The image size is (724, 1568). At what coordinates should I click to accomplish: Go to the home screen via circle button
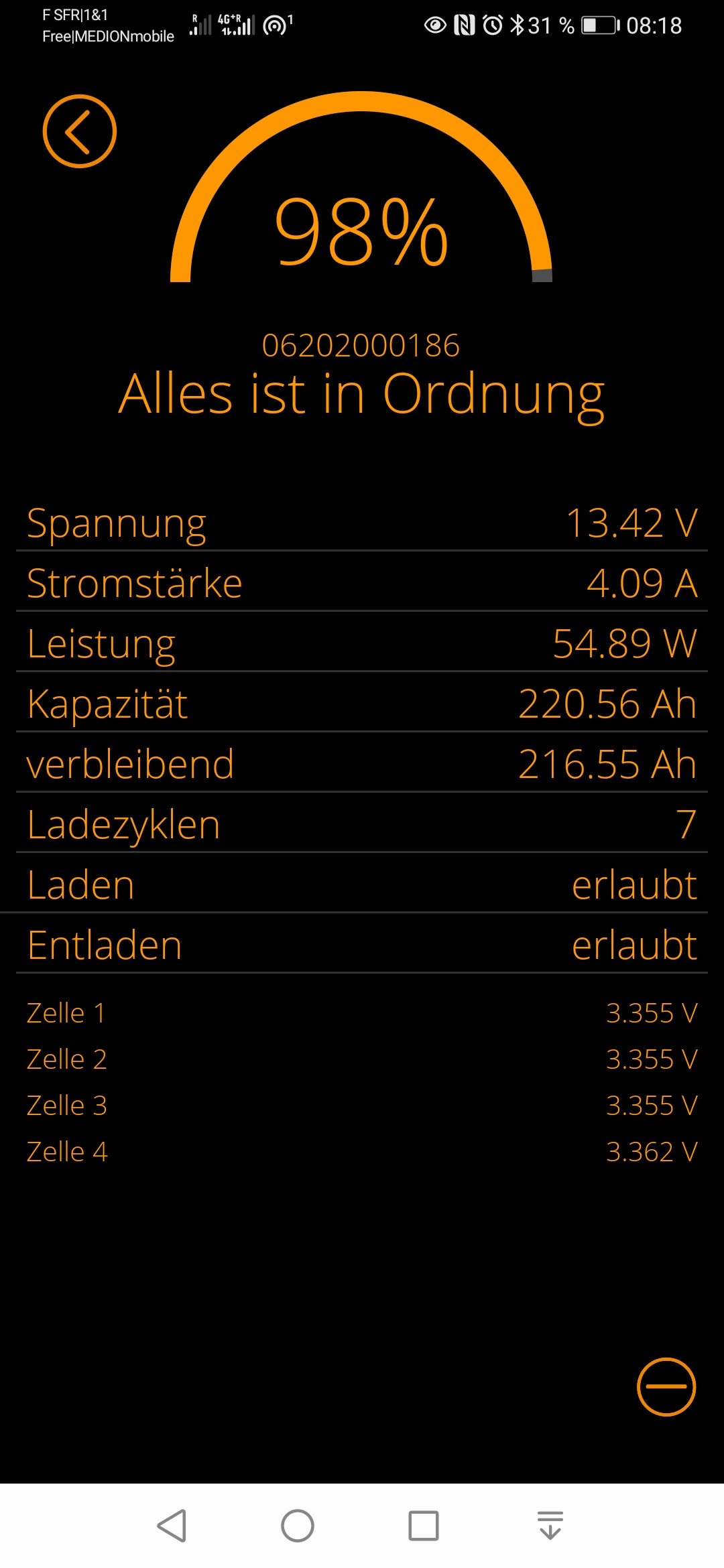click(x=298, y=1526)
